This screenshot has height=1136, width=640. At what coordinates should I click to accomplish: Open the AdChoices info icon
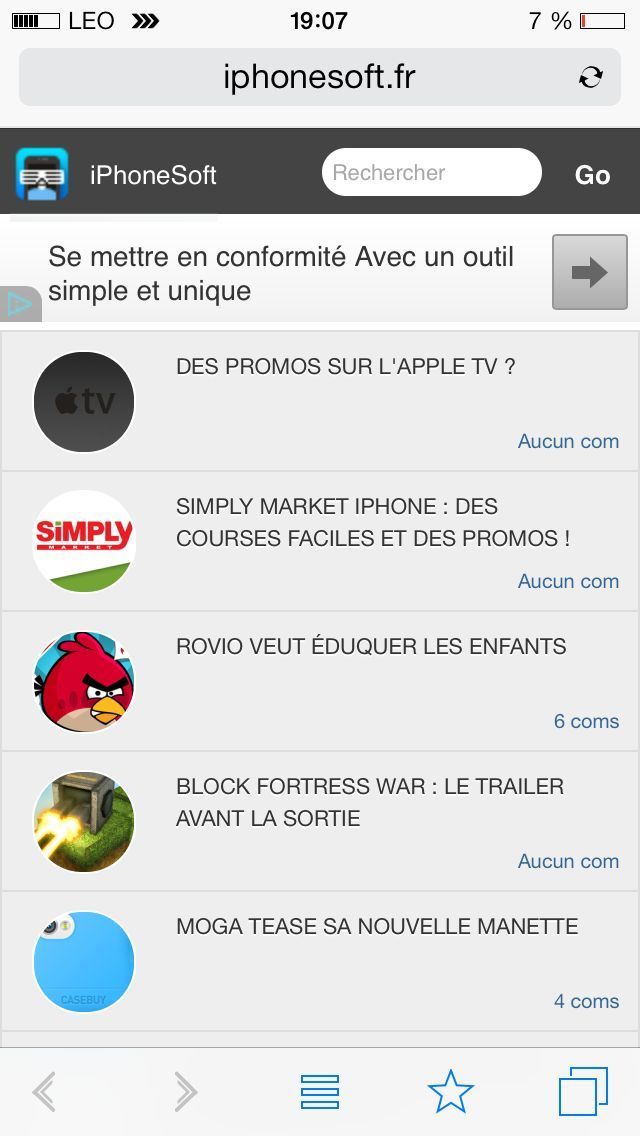[19, 304]
